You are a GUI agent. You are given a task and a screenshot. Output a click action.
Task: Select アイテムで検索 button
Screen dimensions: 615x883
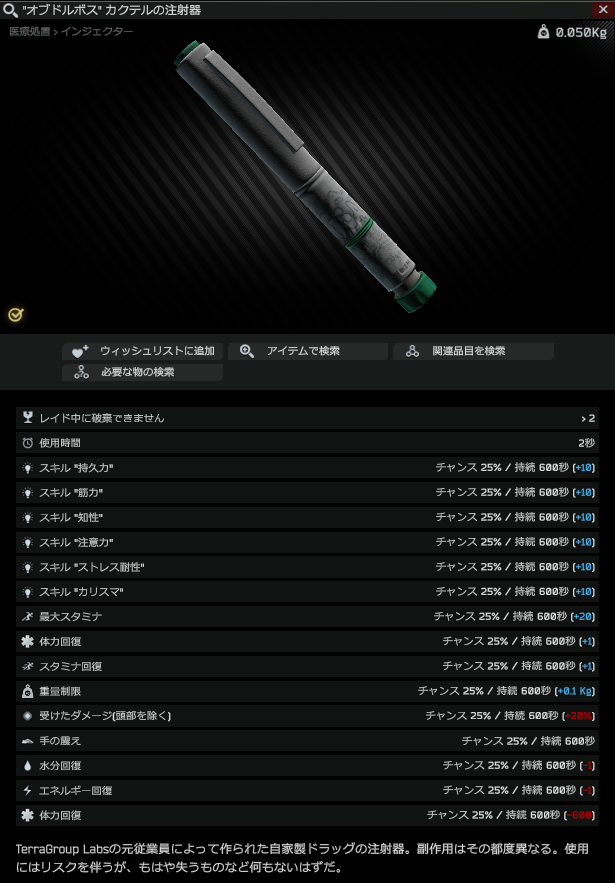coord(307,351)
